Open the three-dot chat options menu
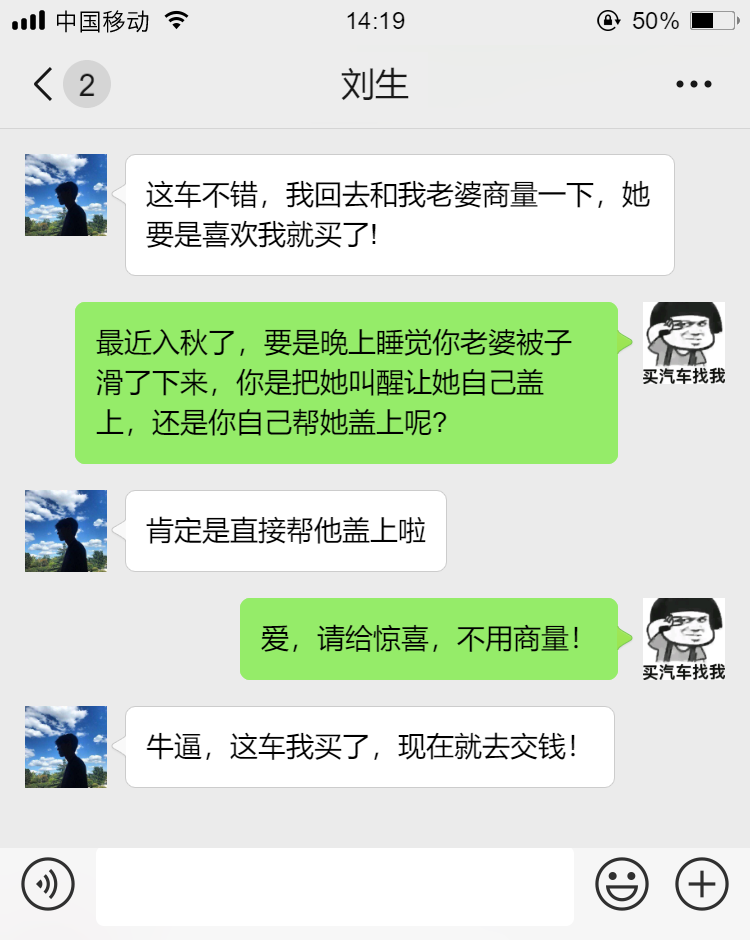The width and height of the screenshot is (750, 940). coord(694,85)
